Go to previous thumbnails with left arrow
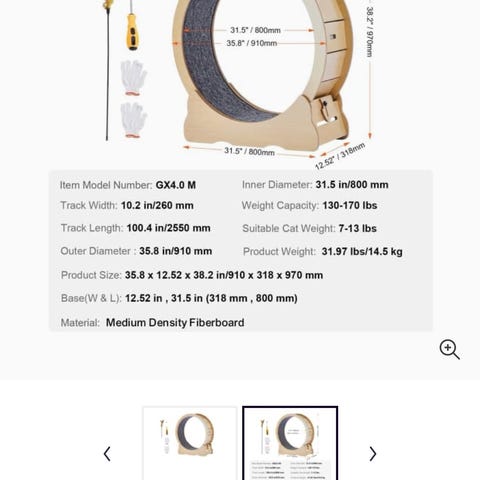This screenshot has width=480, height=480. [x=107, y=454]
